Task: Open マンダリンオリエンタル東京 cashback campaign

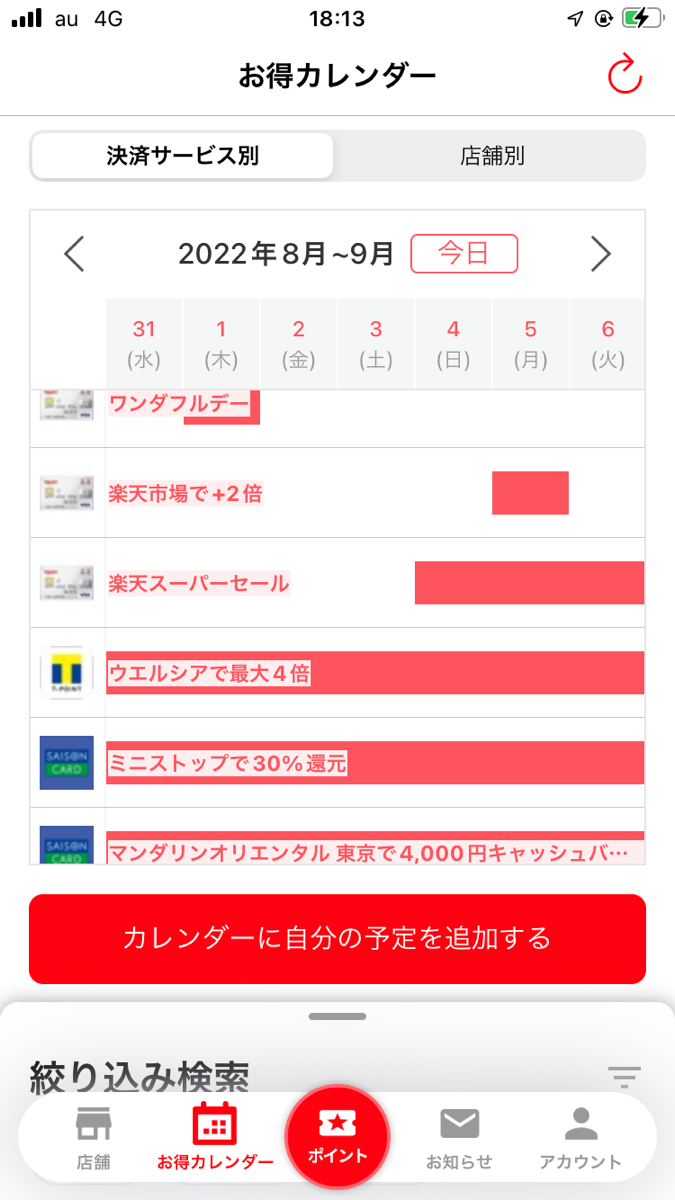Action: (x=370, y=851)
